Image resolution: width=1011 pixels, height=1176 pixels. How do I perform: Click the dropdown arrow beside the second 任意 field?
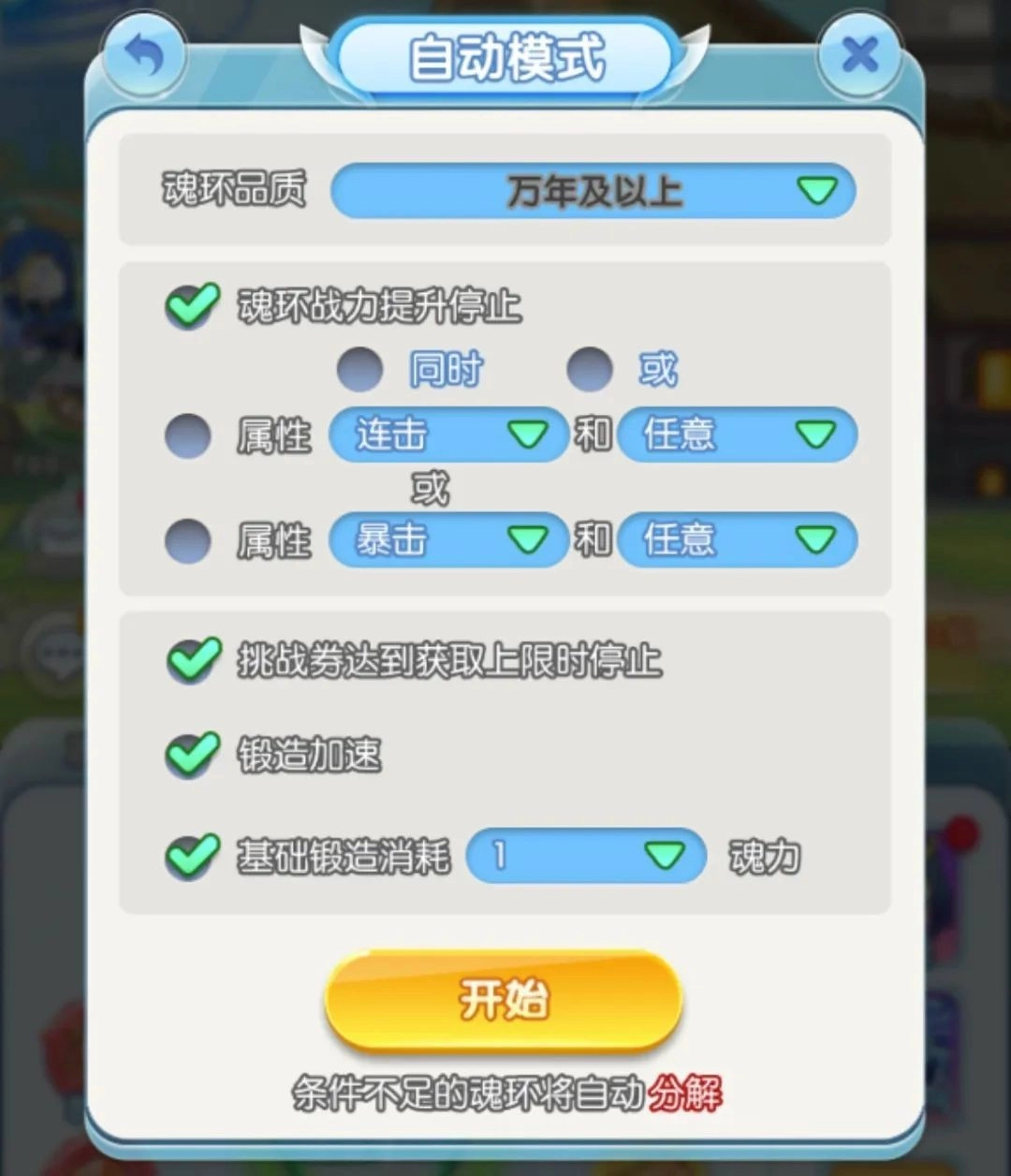coord(813,541)
